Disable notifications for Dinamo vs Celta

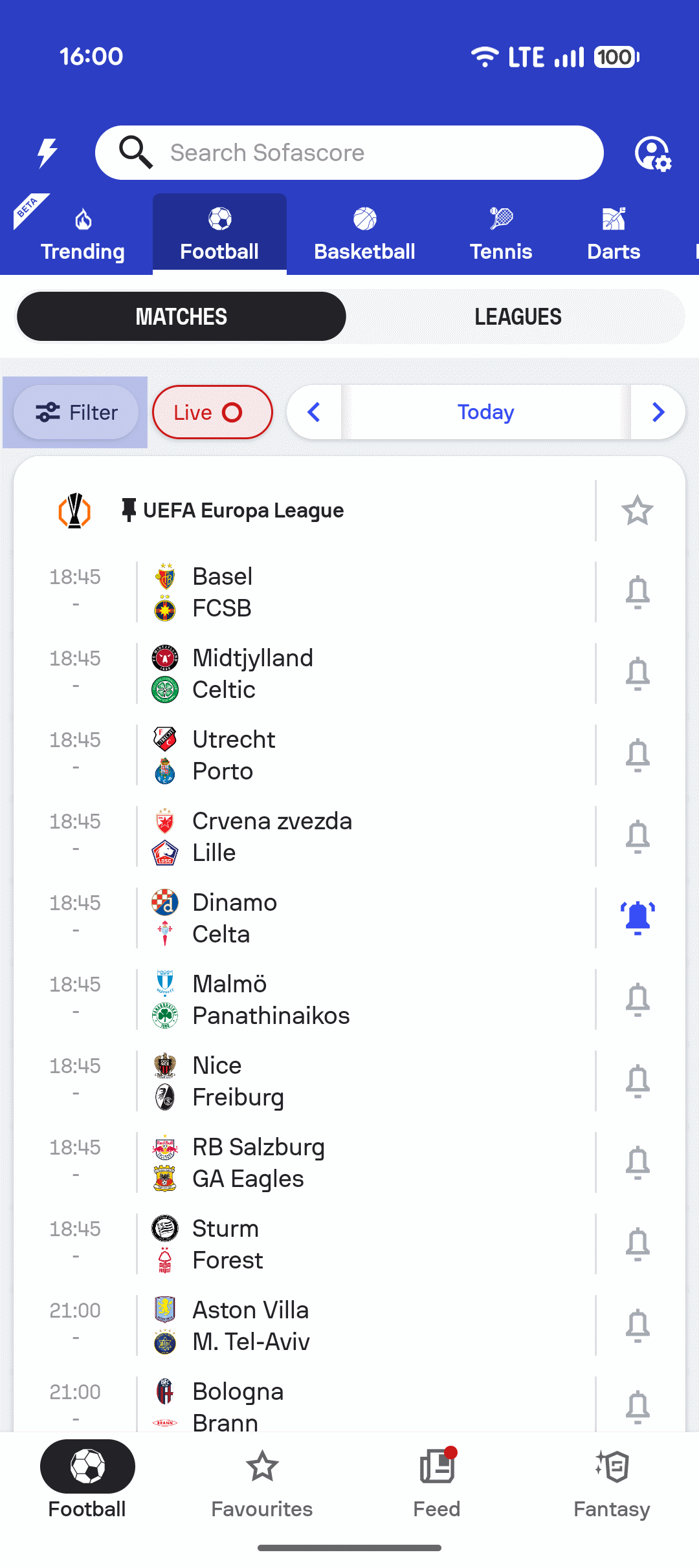(x=637, y=918)
